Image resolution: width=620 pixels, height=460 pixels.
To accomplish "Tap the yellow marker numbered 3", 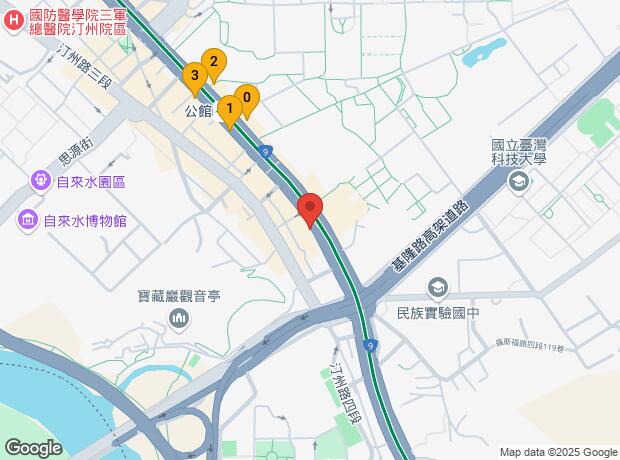I will coord(194,77).
